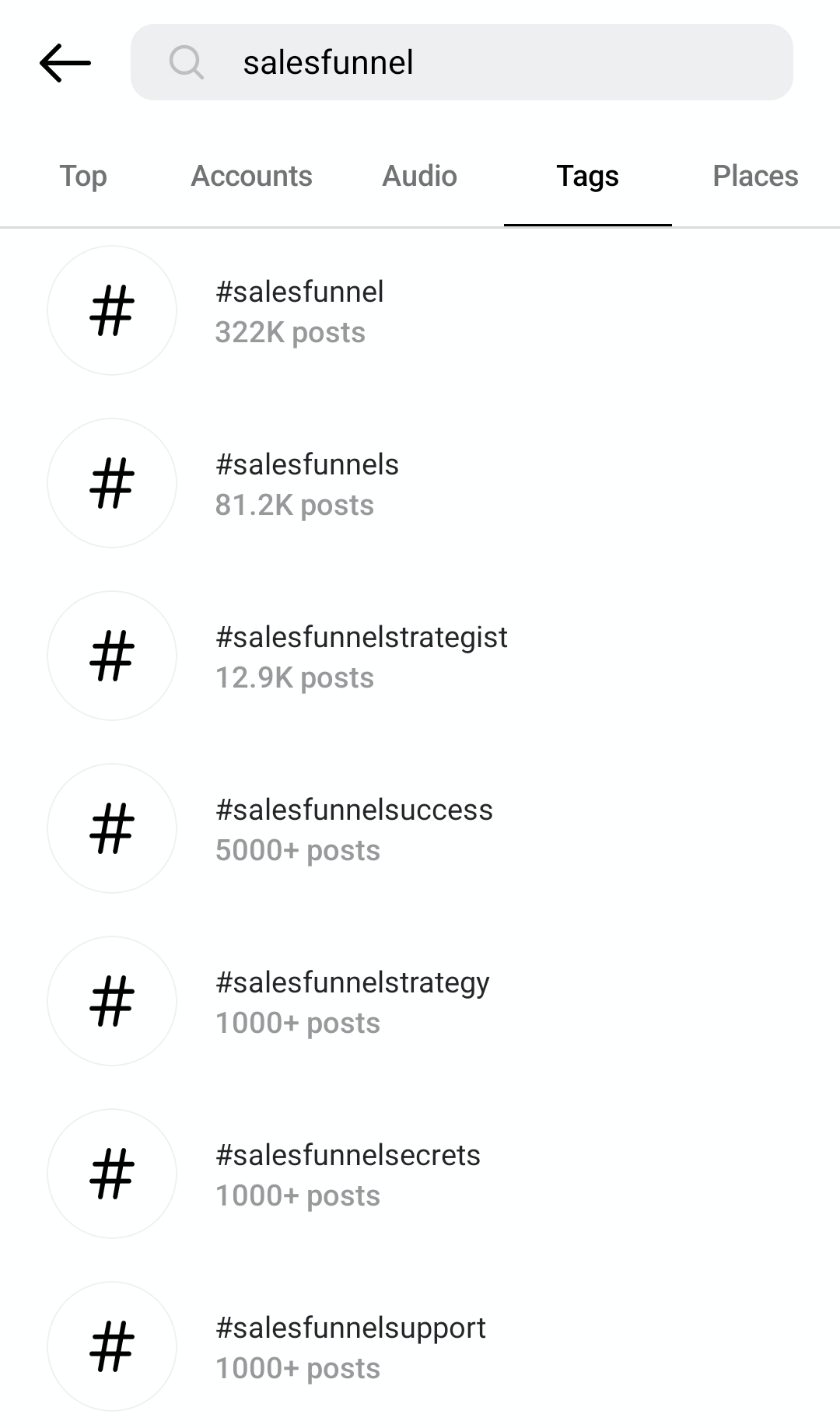Select the #salesfunnelstrategy tag
The width and height of the screenshot is (840, 1428).
[420, 1002]
